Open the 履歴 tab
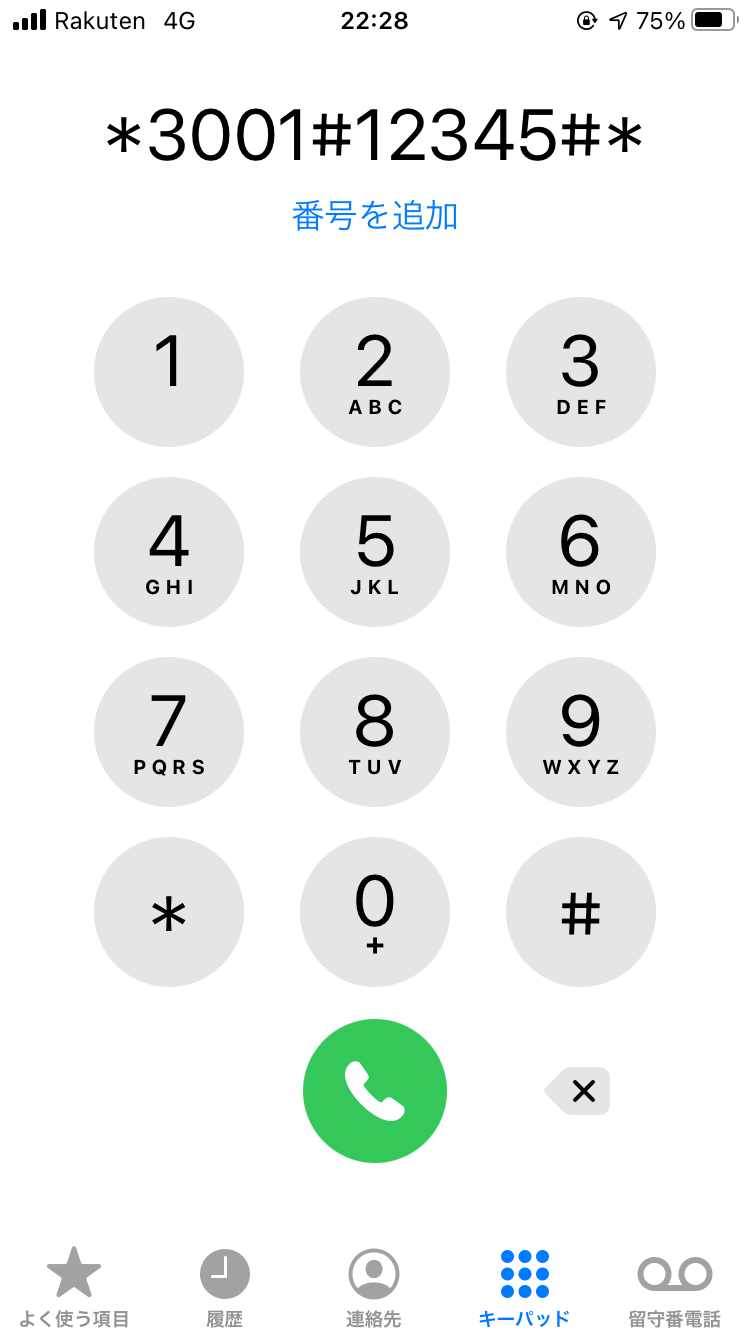The height and width of the screenshot is (1334, 750). (225, 1287)
